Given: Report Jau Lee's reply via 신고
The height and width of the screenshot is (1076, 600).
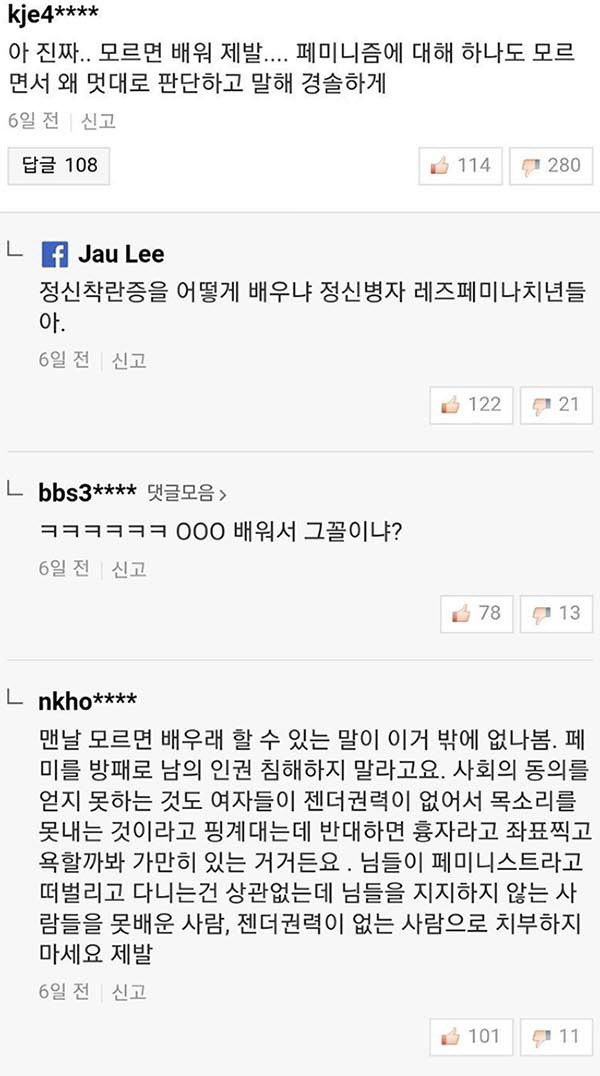Looking at the screenshot, I should coord(129,361).
